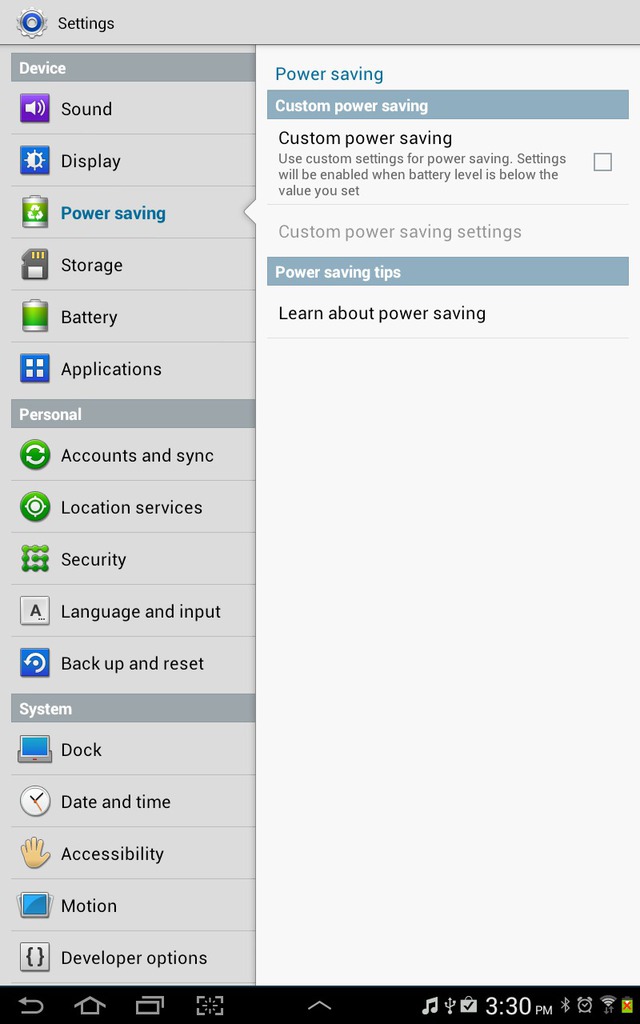
Task: Open Security settings
Action: [133, 559]
